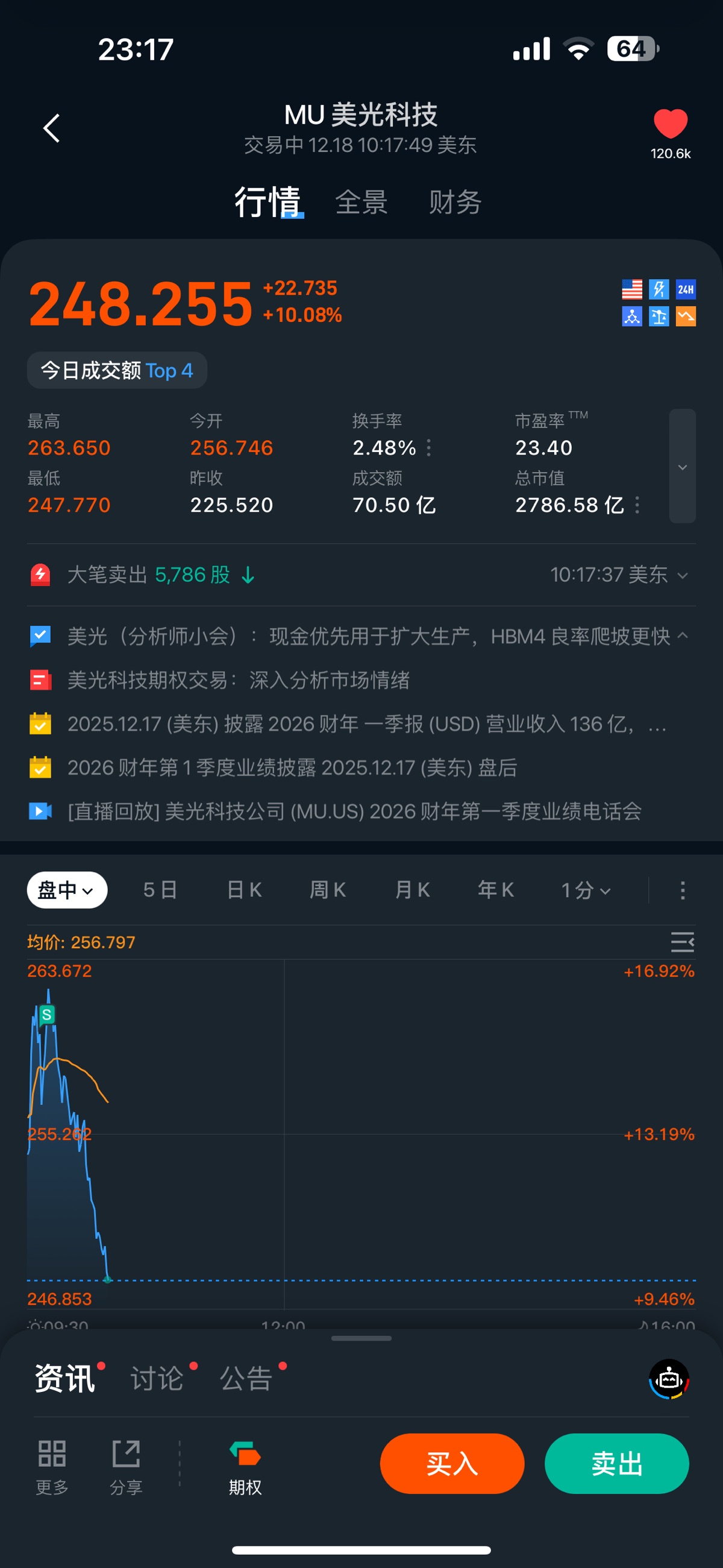The height and width of the screenshot is (1568, 723).
Task: Switch to the 财务 tab
Action: click(455, 202)
